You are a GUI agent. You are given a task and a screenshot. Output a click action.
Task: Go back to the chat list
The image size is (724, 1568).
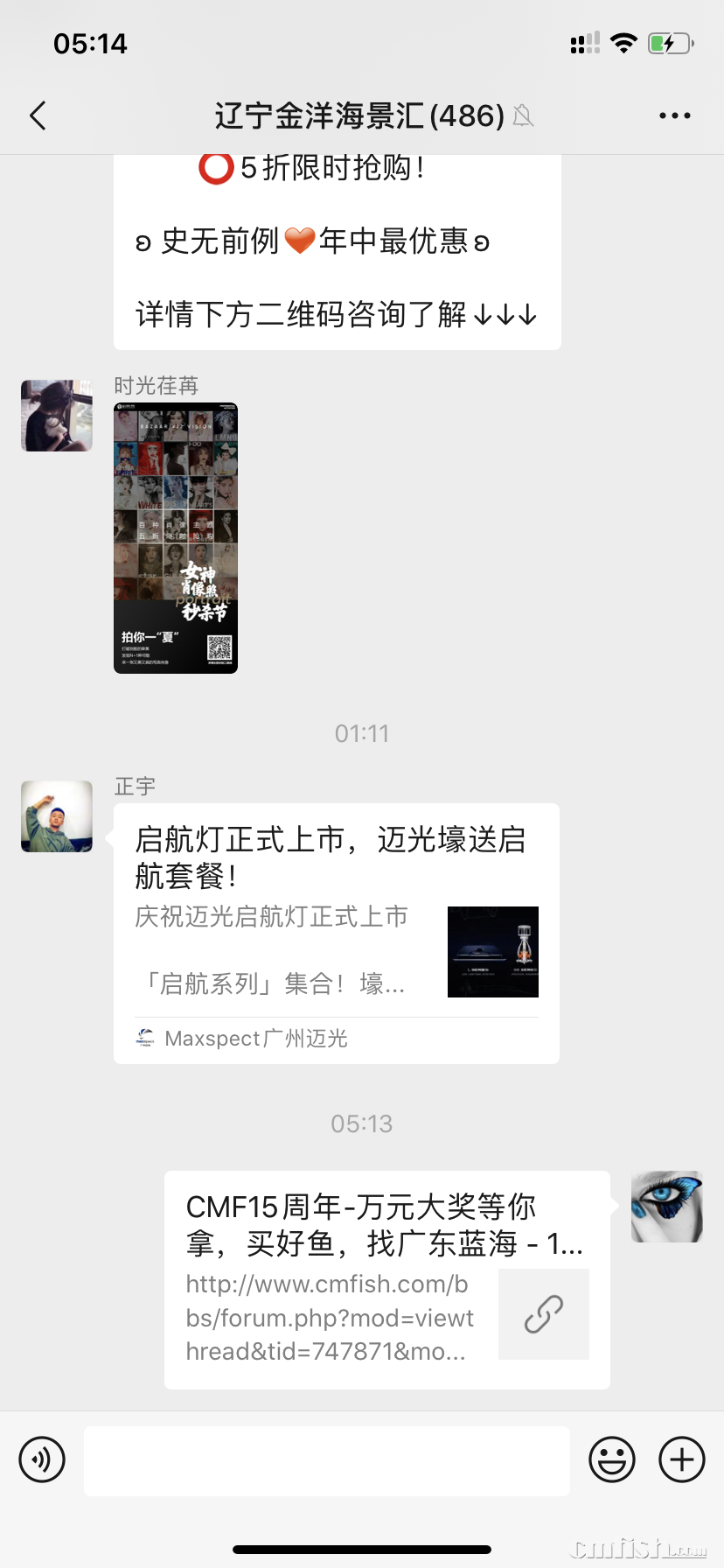pos(38,115)
